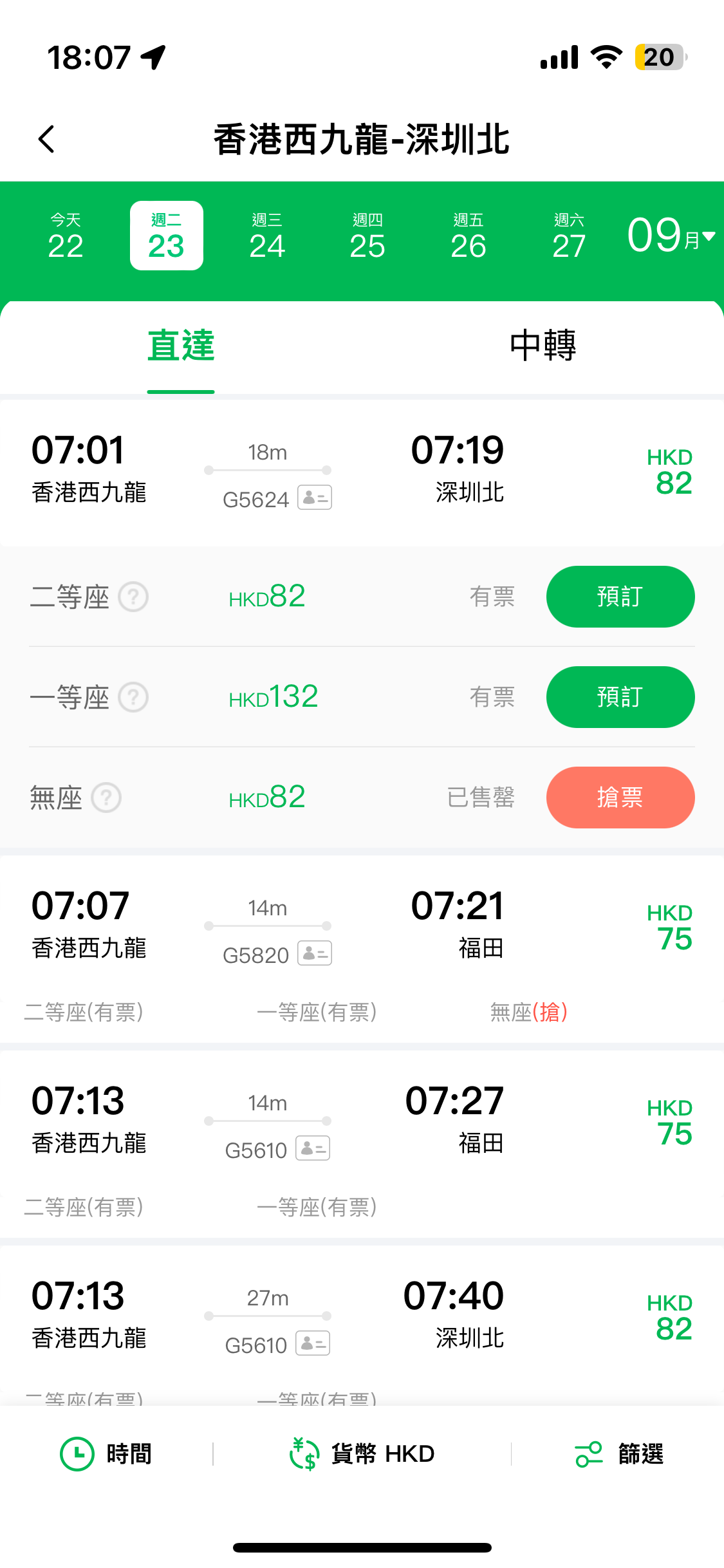Open the 07:13 train arriving 福田 at 07:27

(360, 1123)
